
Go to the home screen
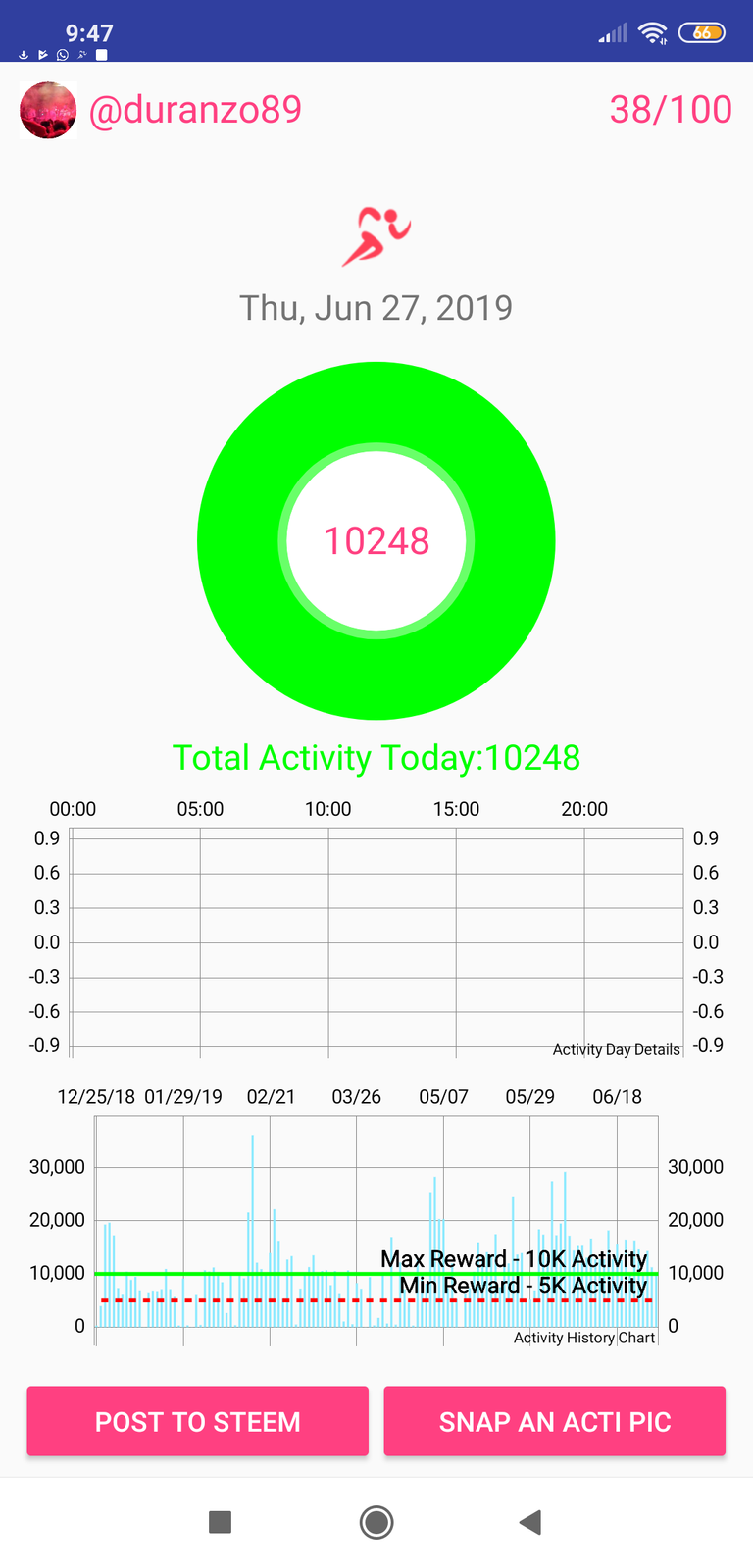click(x=376, y=1522)
